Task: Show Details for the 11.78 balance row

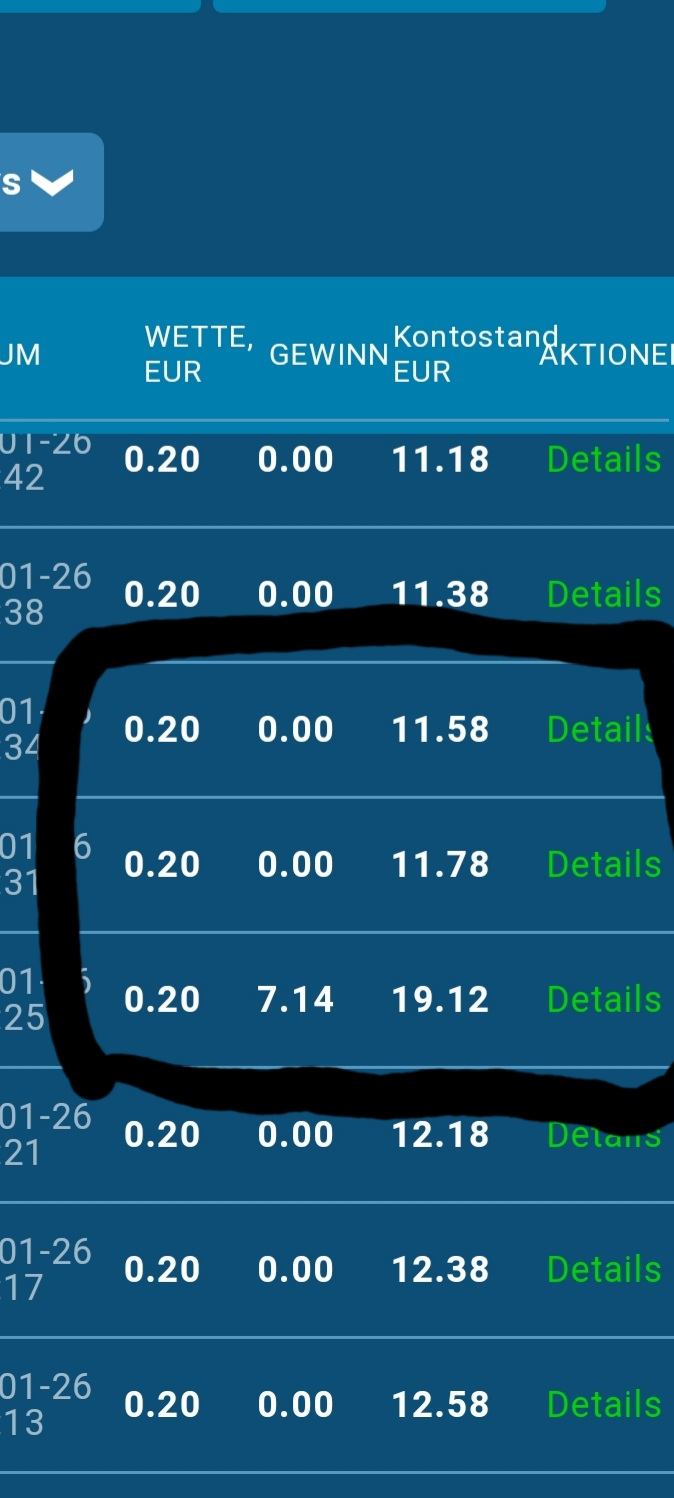Action: coord(603,865)
